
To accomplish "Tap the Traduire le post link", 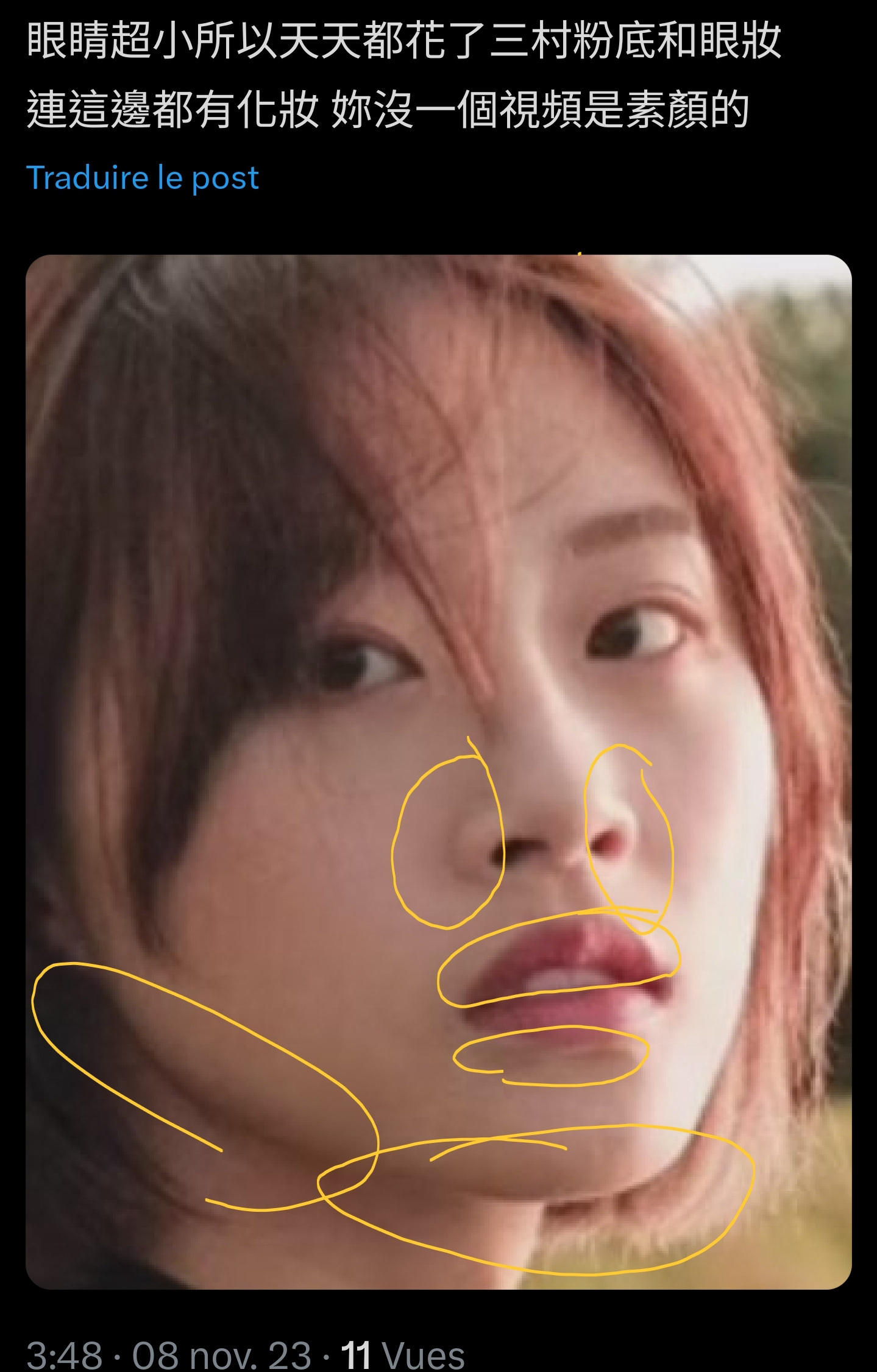I will coord(143,178).
